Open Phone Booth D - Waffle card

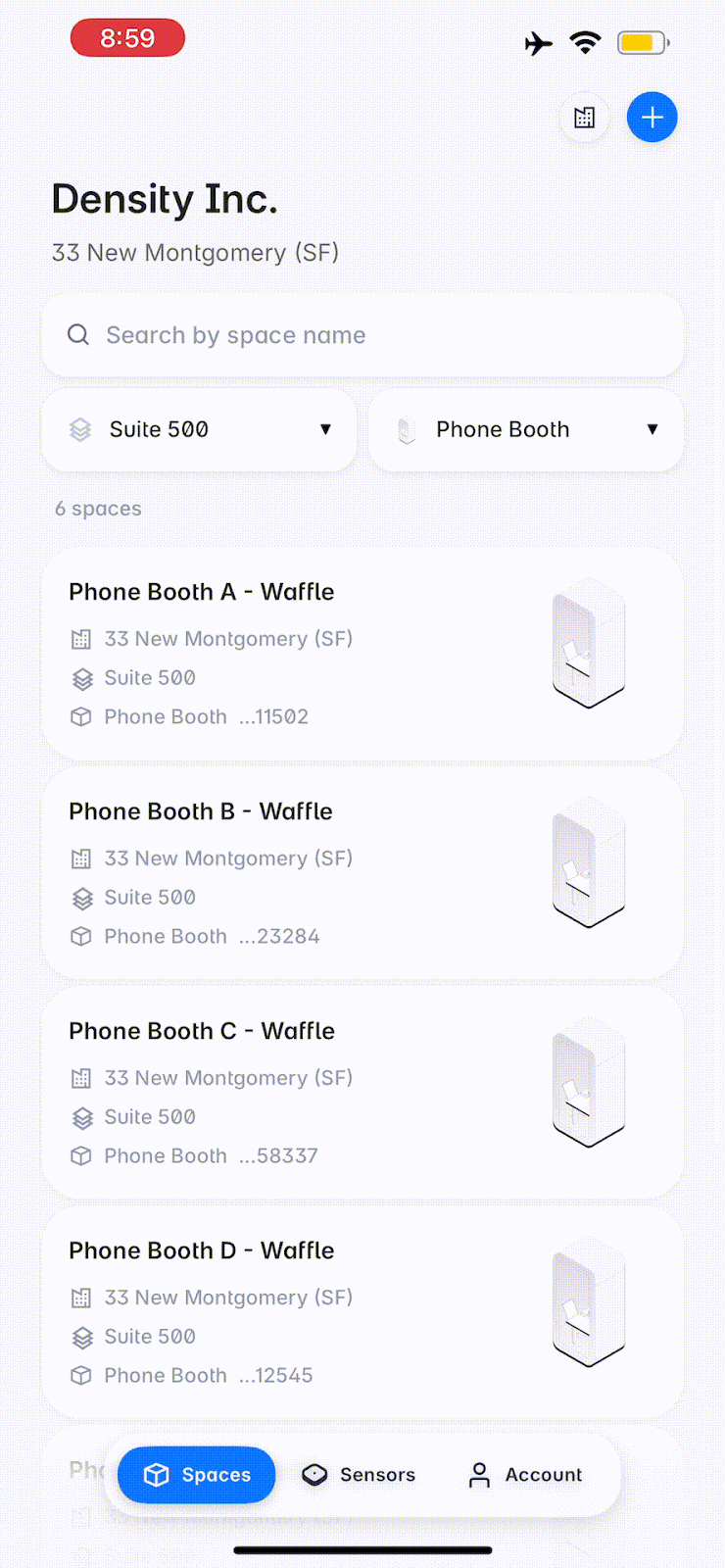(x=362, y=1311)
